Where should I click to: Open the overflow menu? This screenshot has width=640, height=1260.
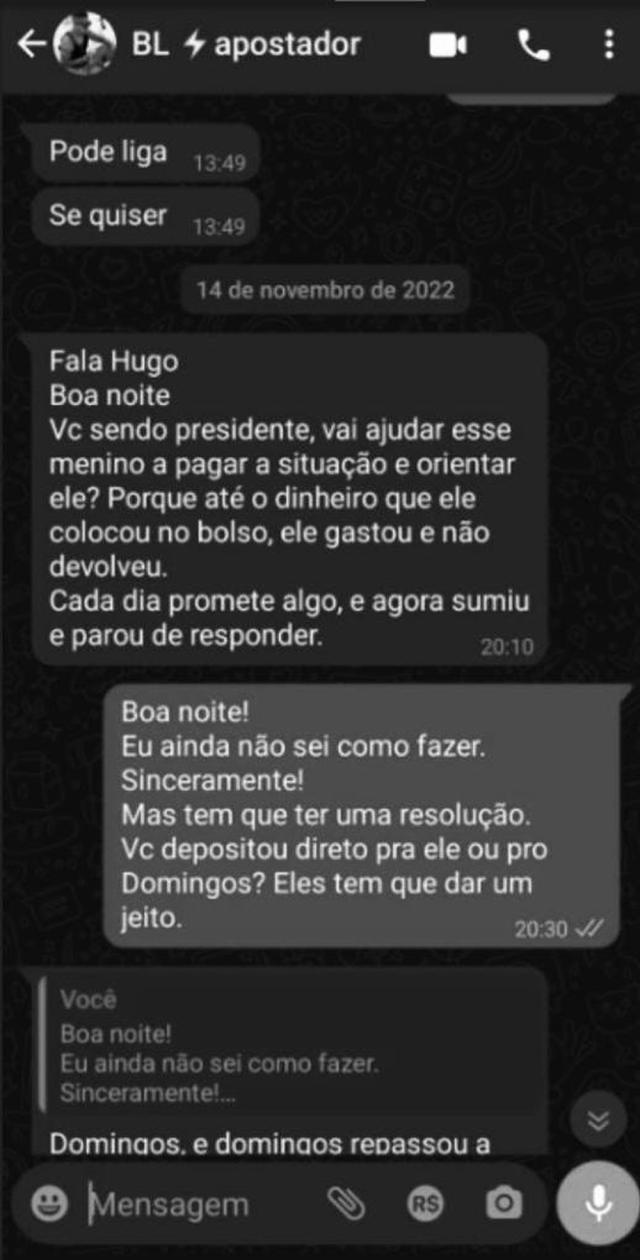tap(609, 45)
